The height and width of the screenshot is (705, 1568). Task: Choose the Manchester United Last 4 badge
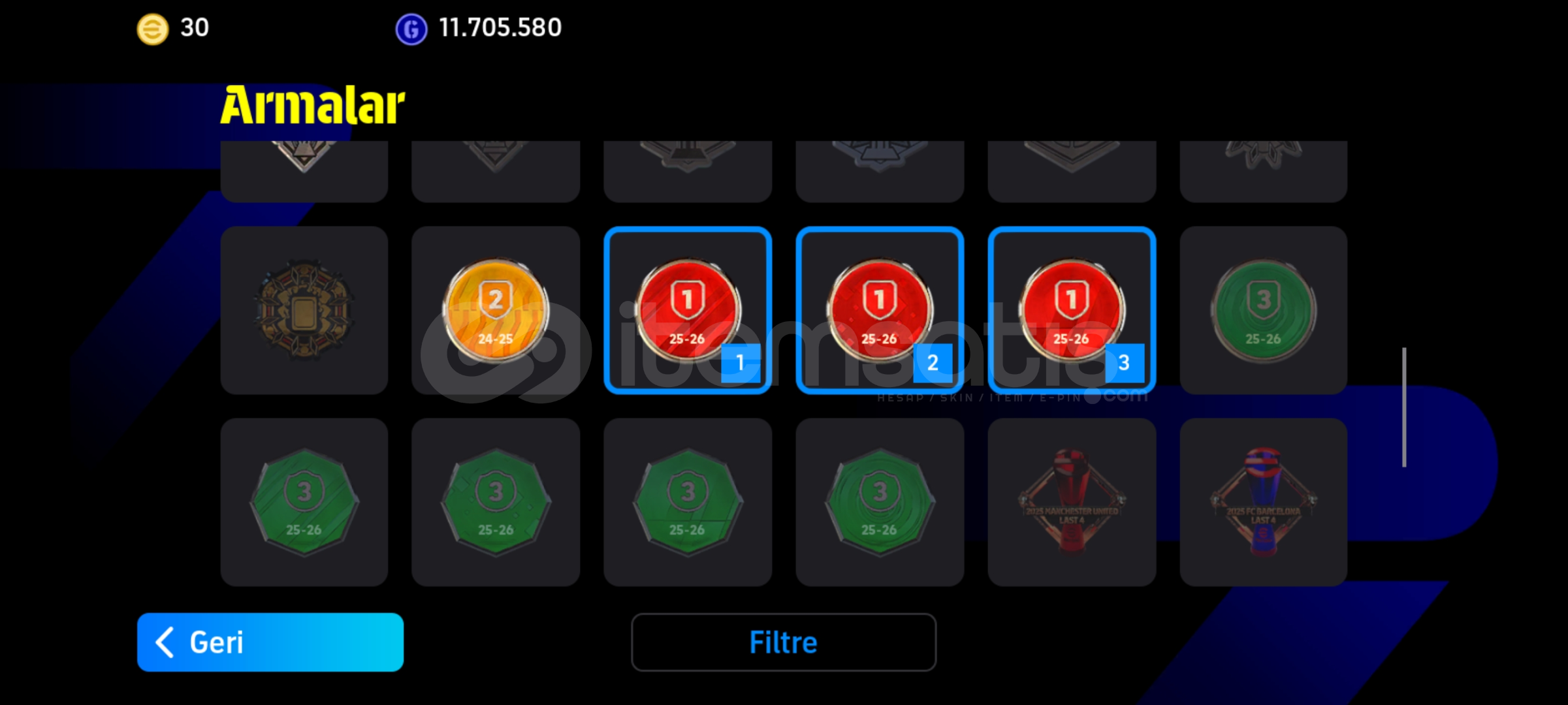pos(1072,502)
